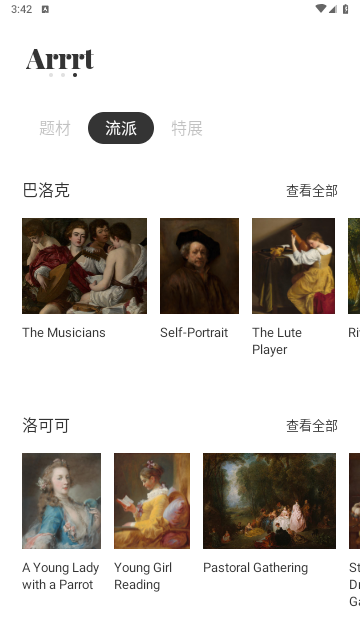View the Pastoral Gathering artwork
Screen dimensions: 360x640
pyautogui.click(x=269, y=501)
